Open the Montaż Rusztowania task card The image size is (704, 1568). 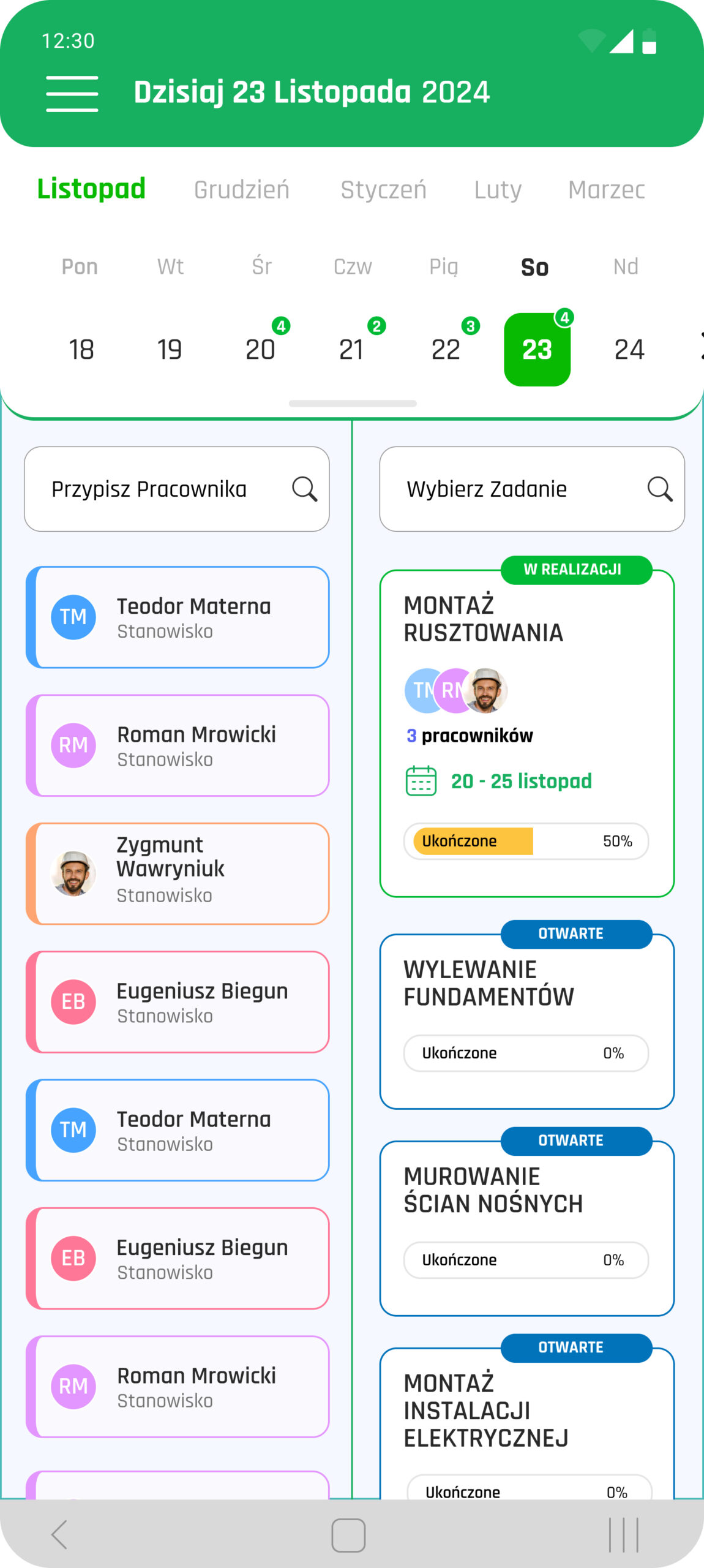point(526,735)
